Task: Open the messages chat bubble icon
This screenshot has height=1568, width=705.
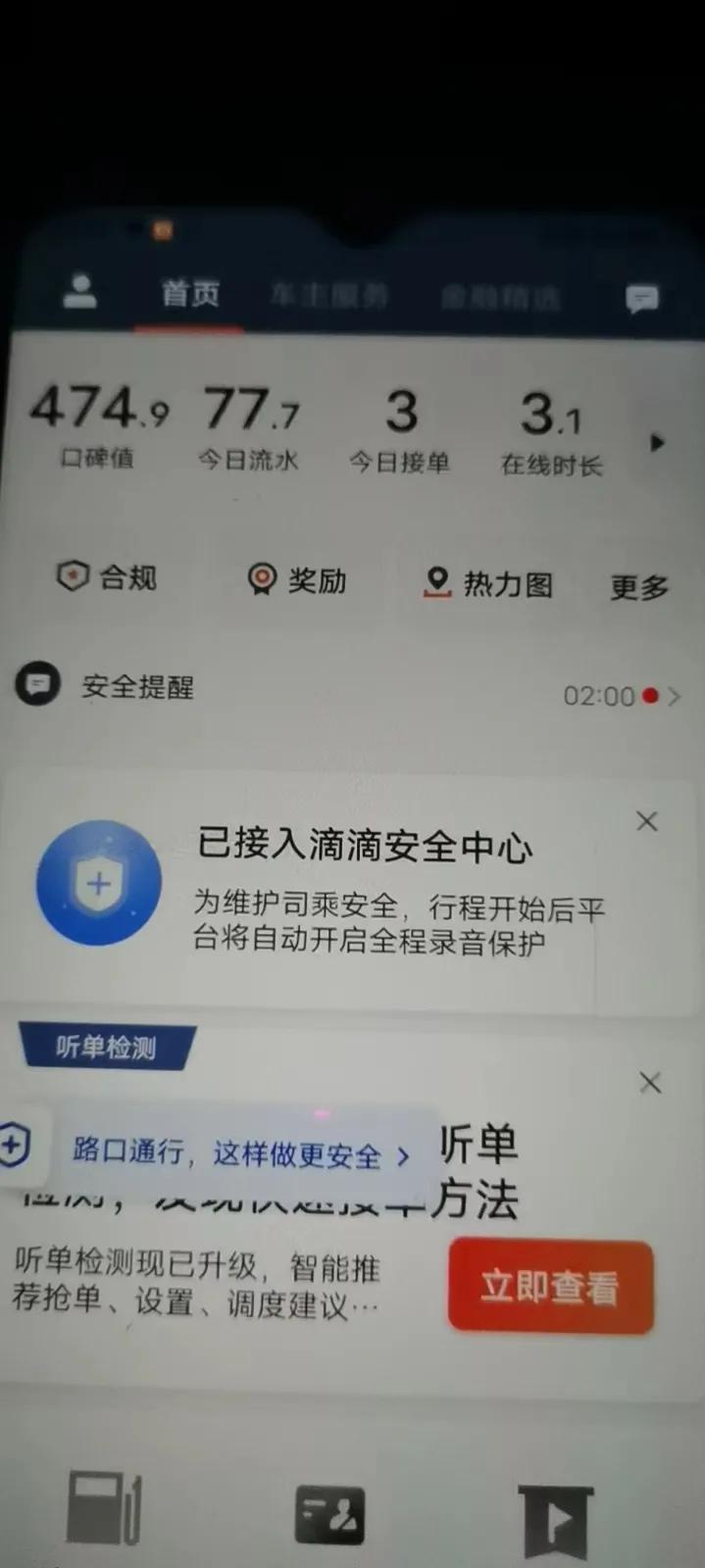Action: pos(642,299)
